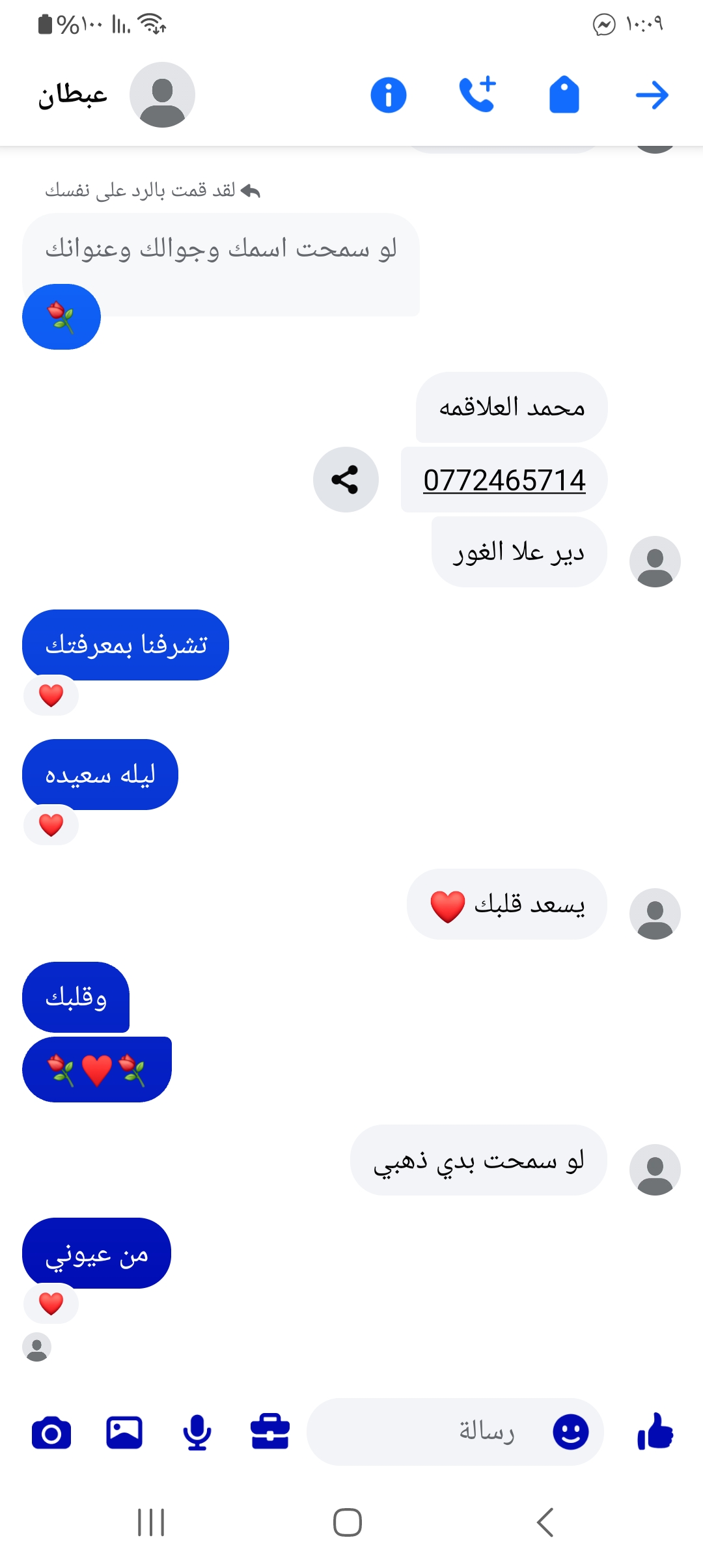Tap the heart reaction under تشرفنا بمعرفتك

tap(51, 695)
